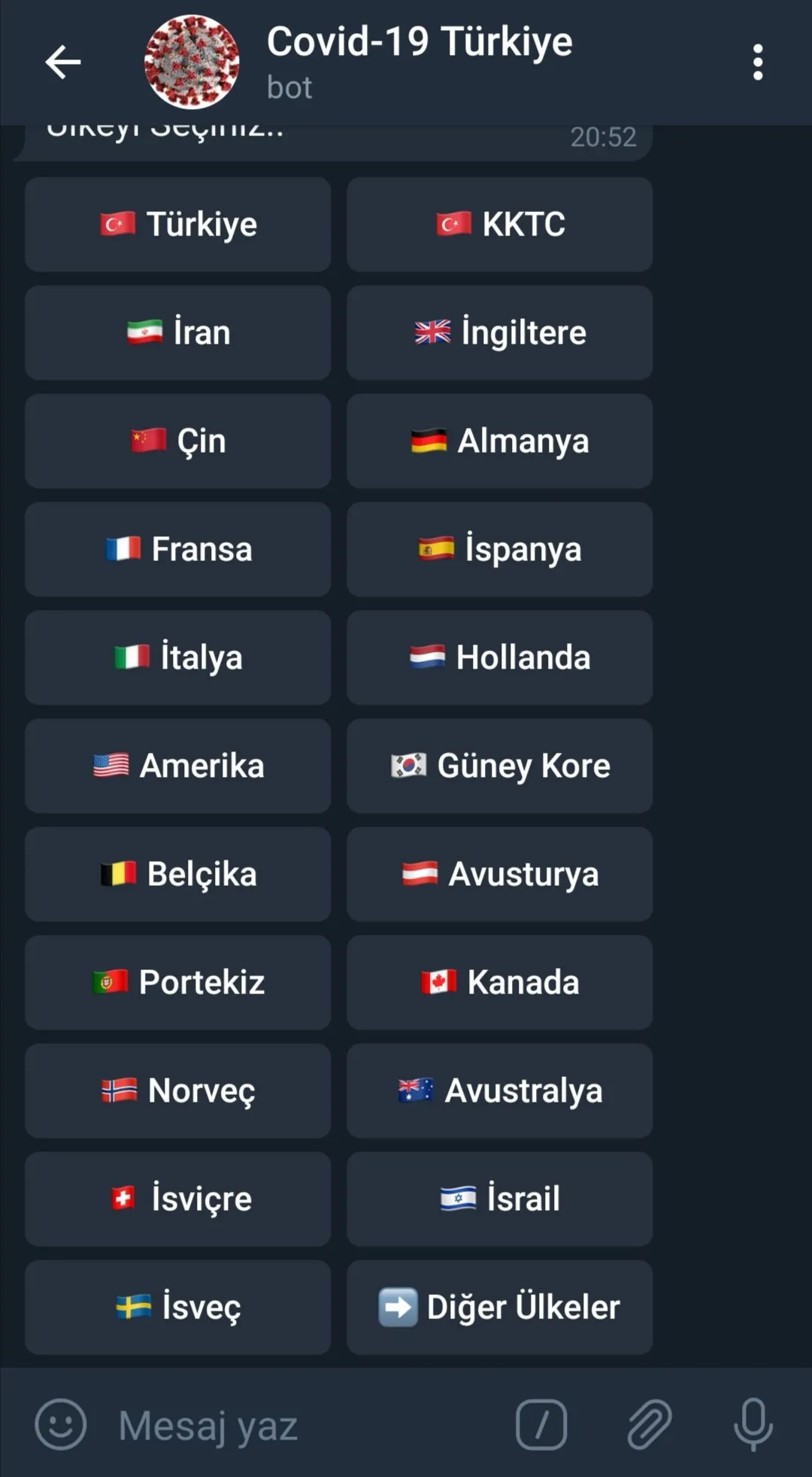Choose Avustralya from the list

click(x=499, y=1090)
